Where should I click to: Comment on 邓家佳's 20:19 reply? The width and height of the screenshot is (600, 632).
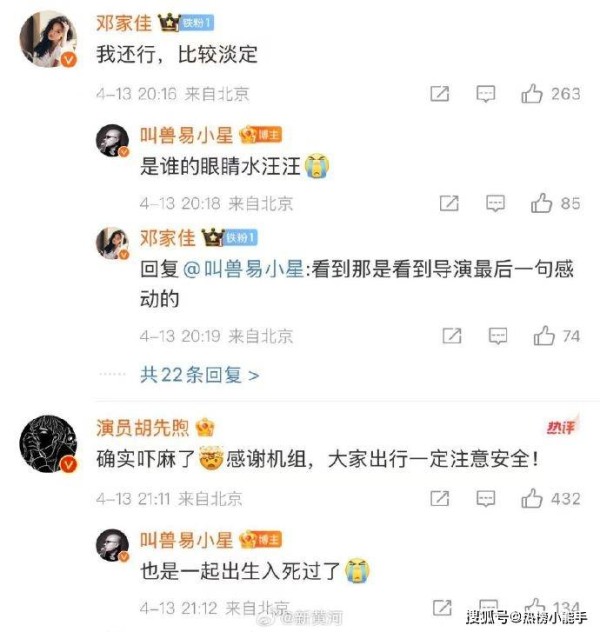[496, 336]
